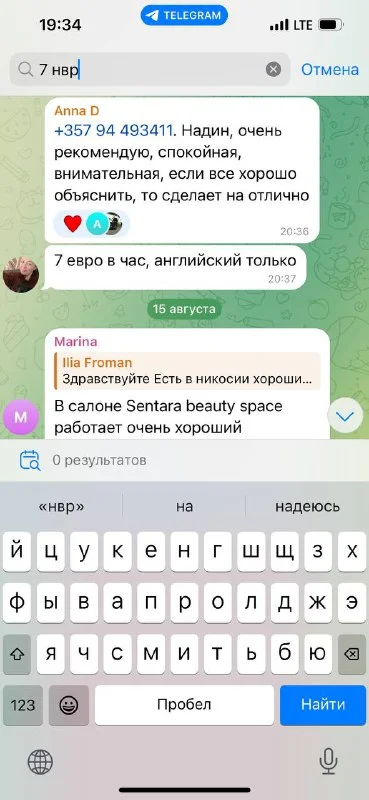Jump to the latest messages with the down arrow
The width and height of the screenshot is (369, 800).
346,416
